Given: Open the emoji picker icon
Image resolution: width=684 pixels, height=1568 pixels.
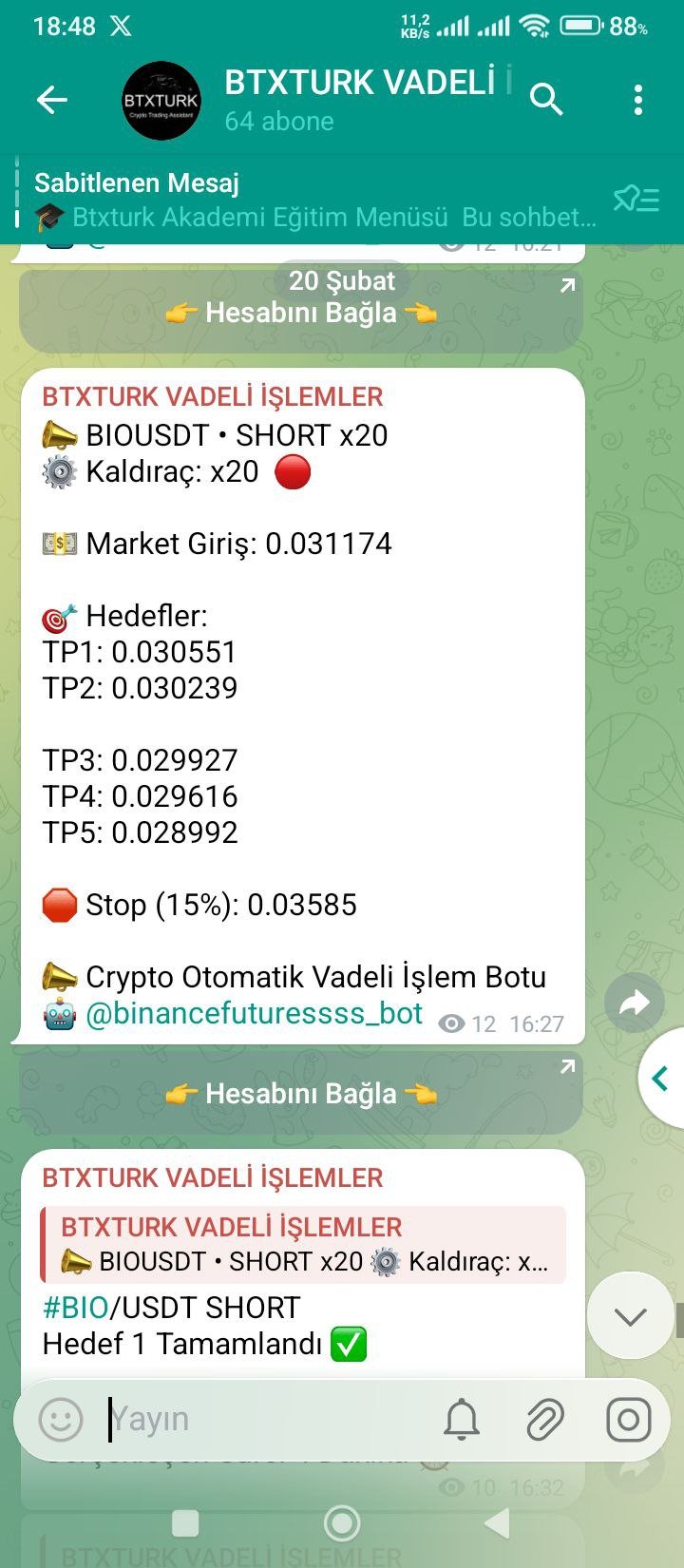Looking at the screenshot, I should click(x=59, y=1419).
